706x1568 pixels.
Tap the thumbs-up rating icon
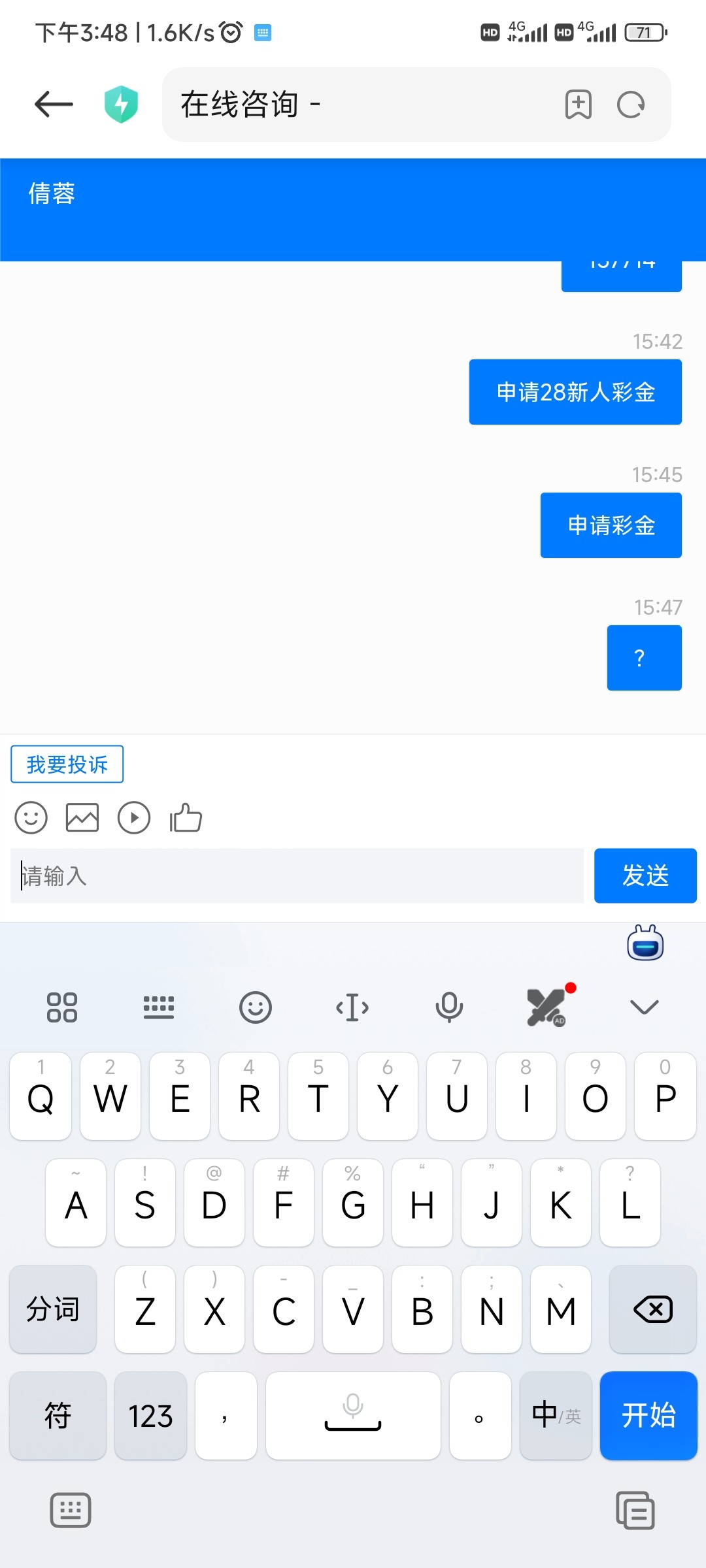click(185, 817)
